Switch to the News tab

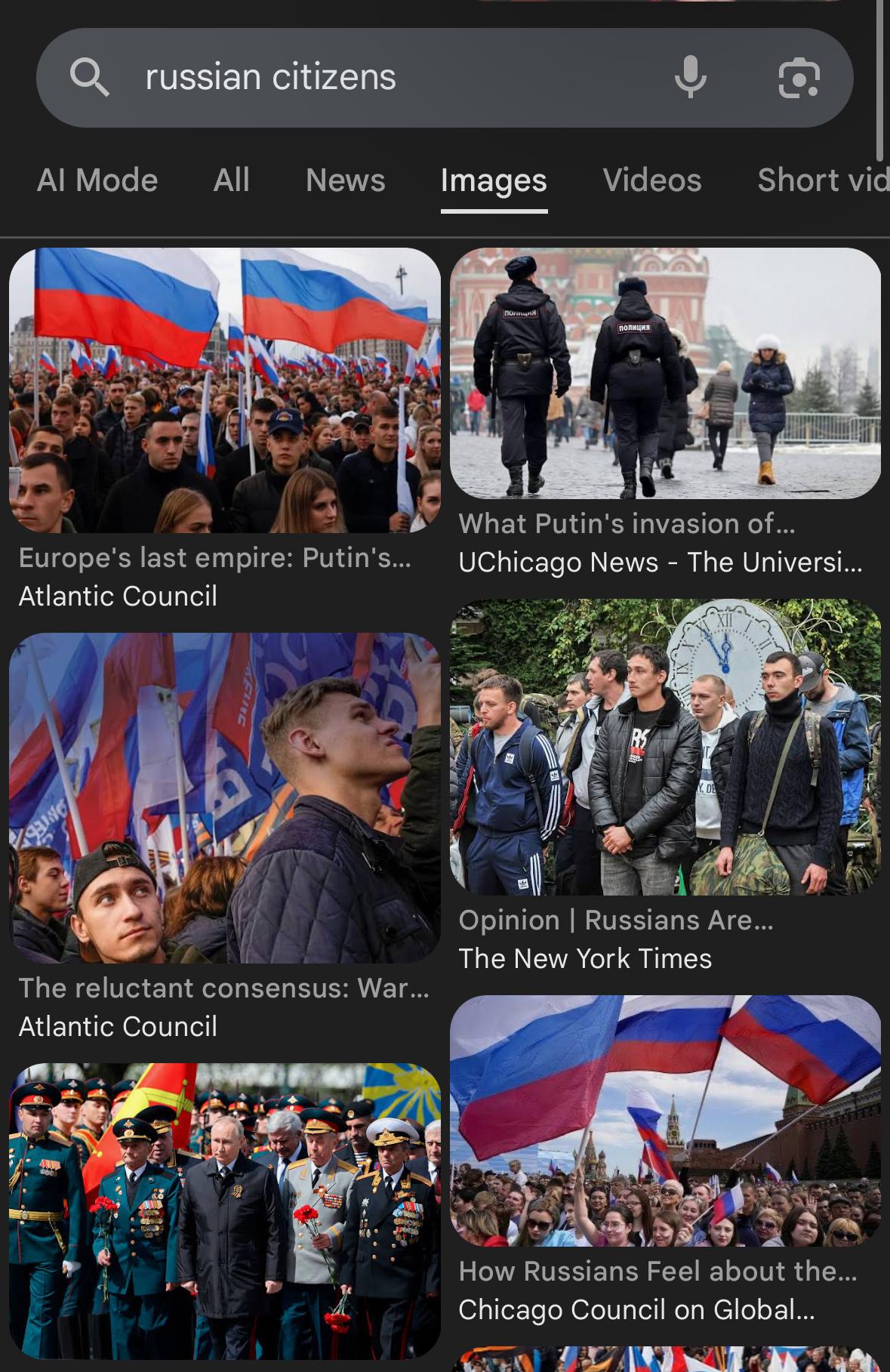[345, 180]
